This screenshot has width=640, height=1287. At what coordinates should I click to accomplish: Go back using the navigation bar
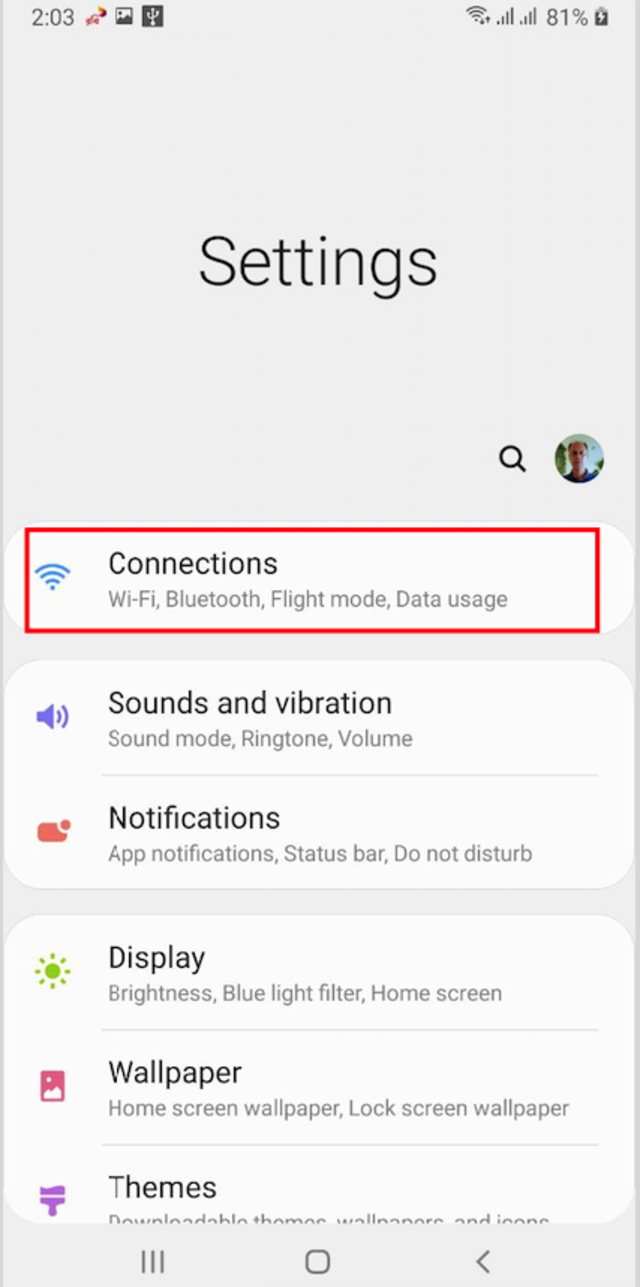tap(483, 1261)
